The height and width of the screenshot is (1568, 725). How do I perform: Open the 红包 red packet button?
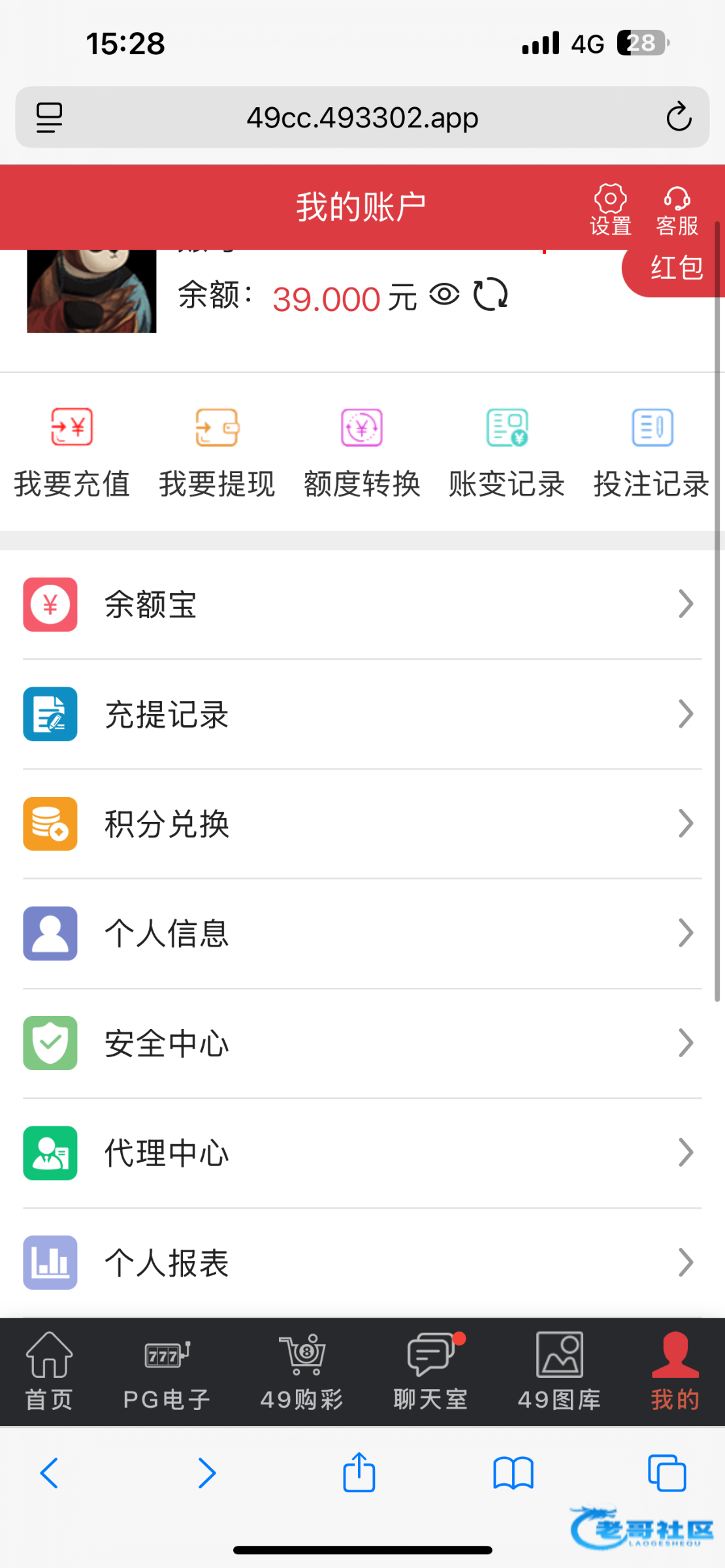coord(675,269)
